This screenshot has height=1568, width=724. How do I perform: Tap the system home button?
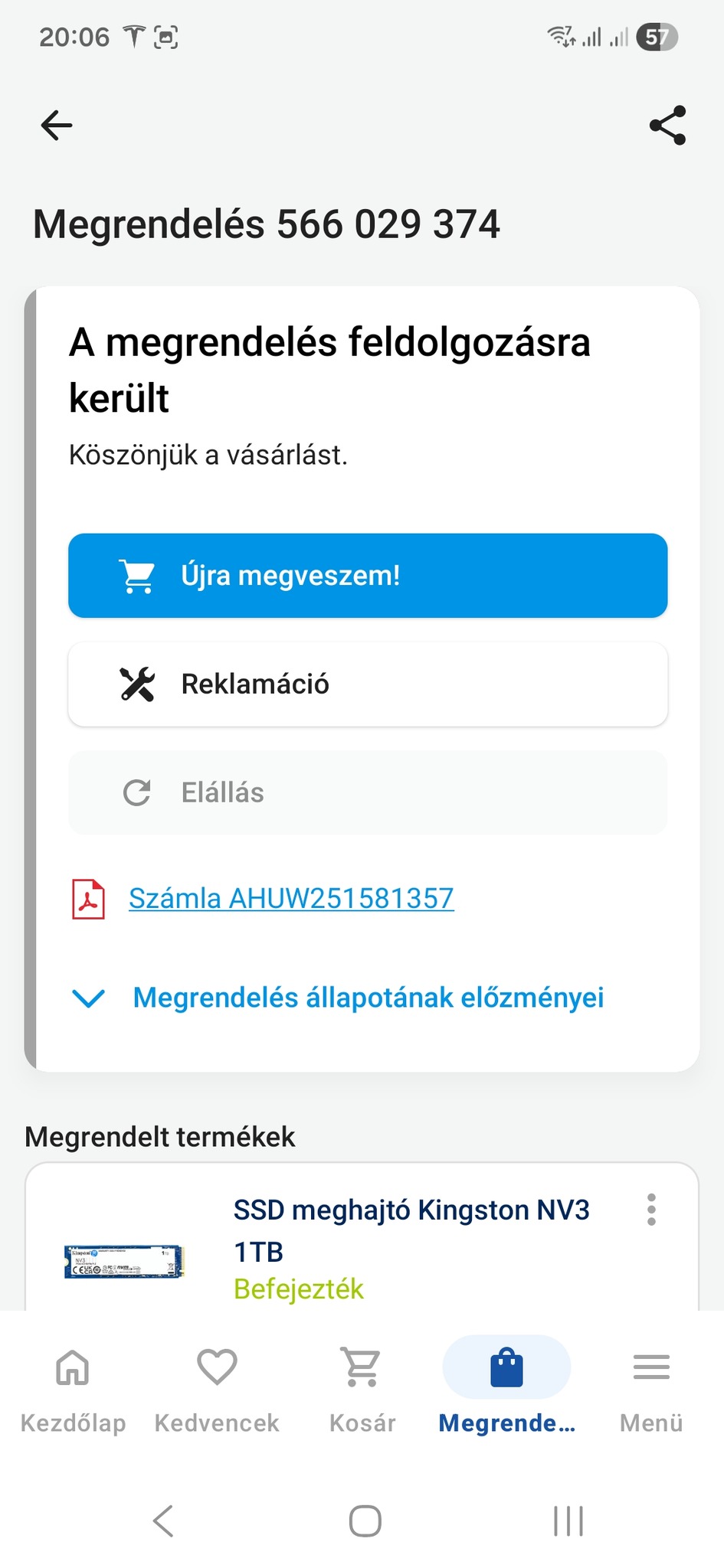tap(365, 1521)
